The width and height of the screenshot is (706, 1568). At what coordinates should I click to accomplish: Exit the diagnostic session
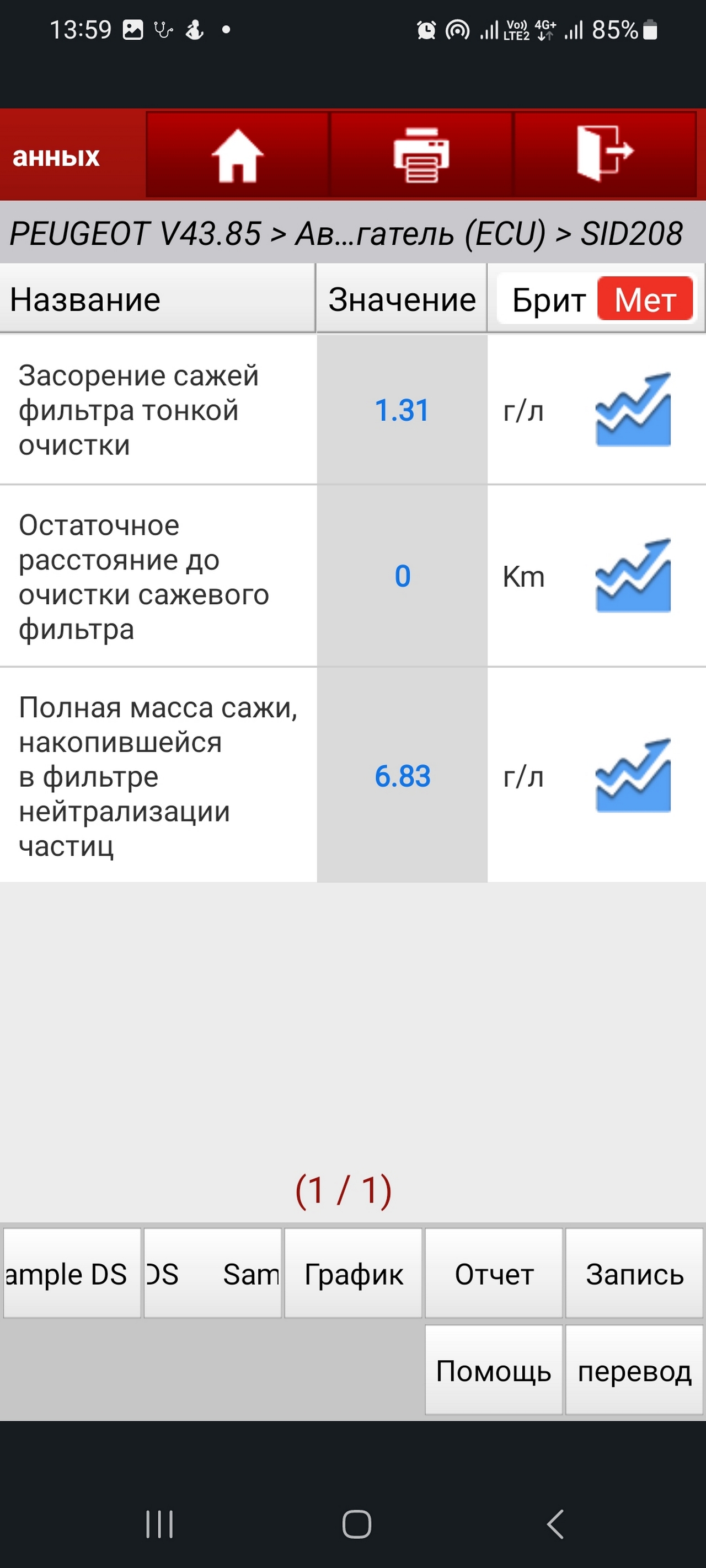(x=605, y=155)
